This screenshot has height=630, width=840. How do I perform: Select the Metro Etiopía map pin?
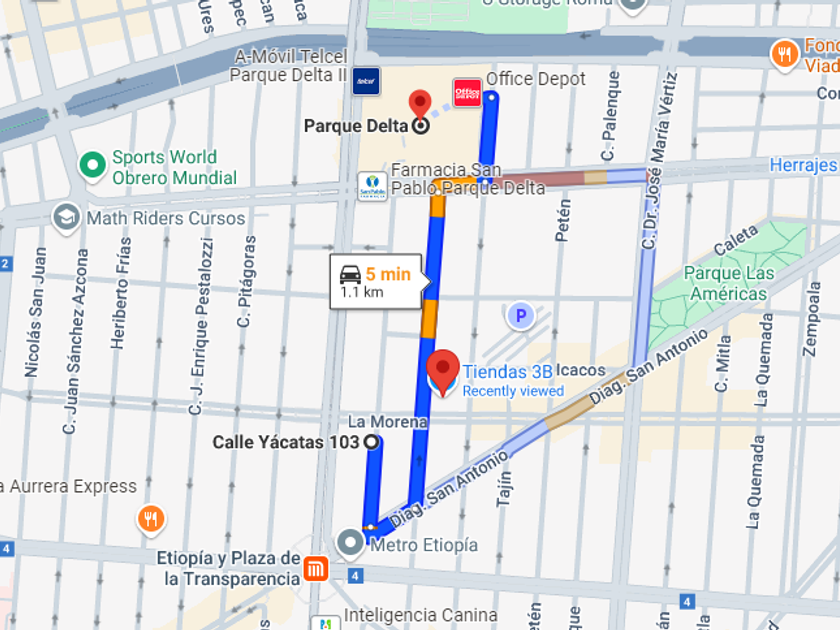point(350,544)
